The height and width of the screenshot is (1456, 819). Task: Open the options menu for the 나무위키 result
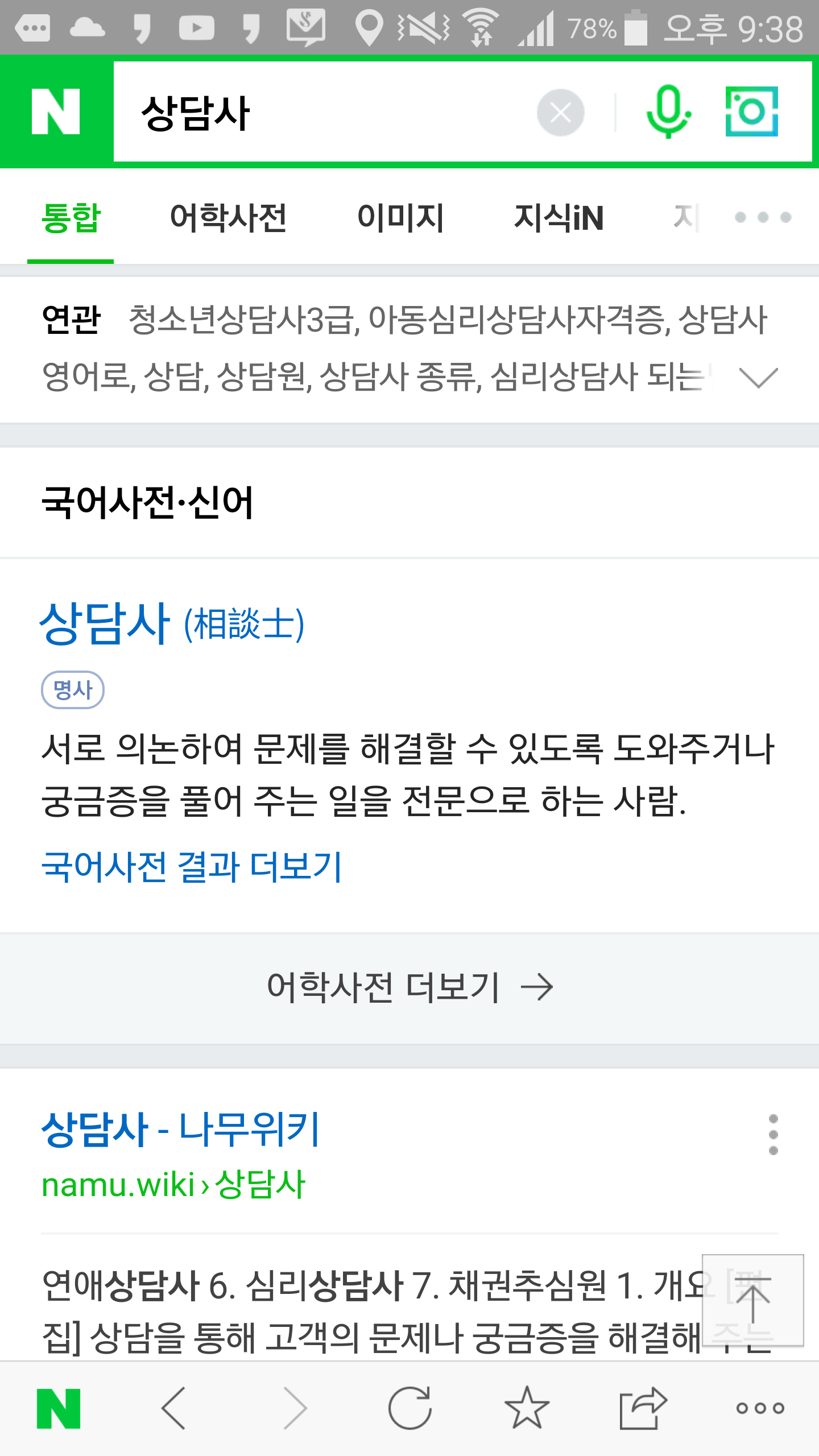pos(773,1135)
